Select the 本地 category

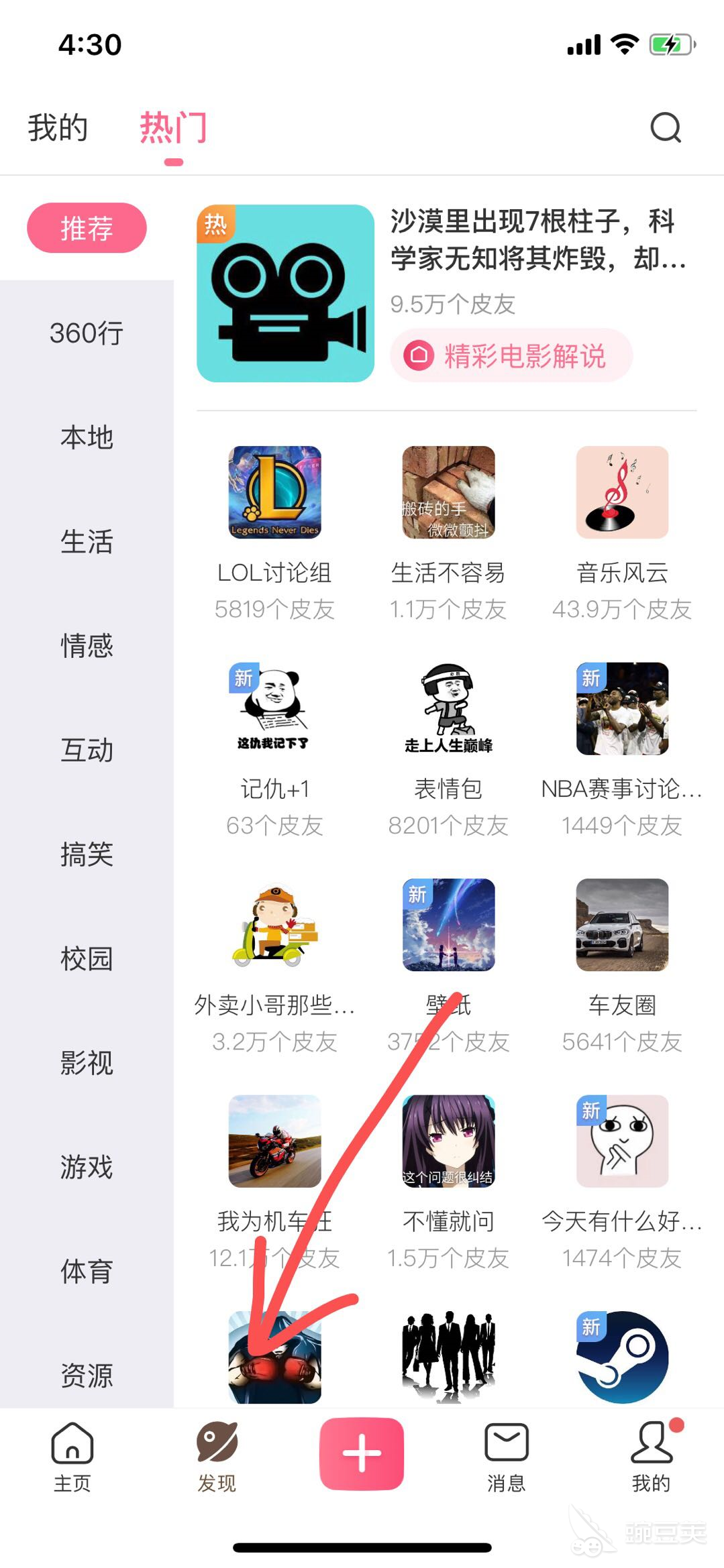click(x=87, y=437)
